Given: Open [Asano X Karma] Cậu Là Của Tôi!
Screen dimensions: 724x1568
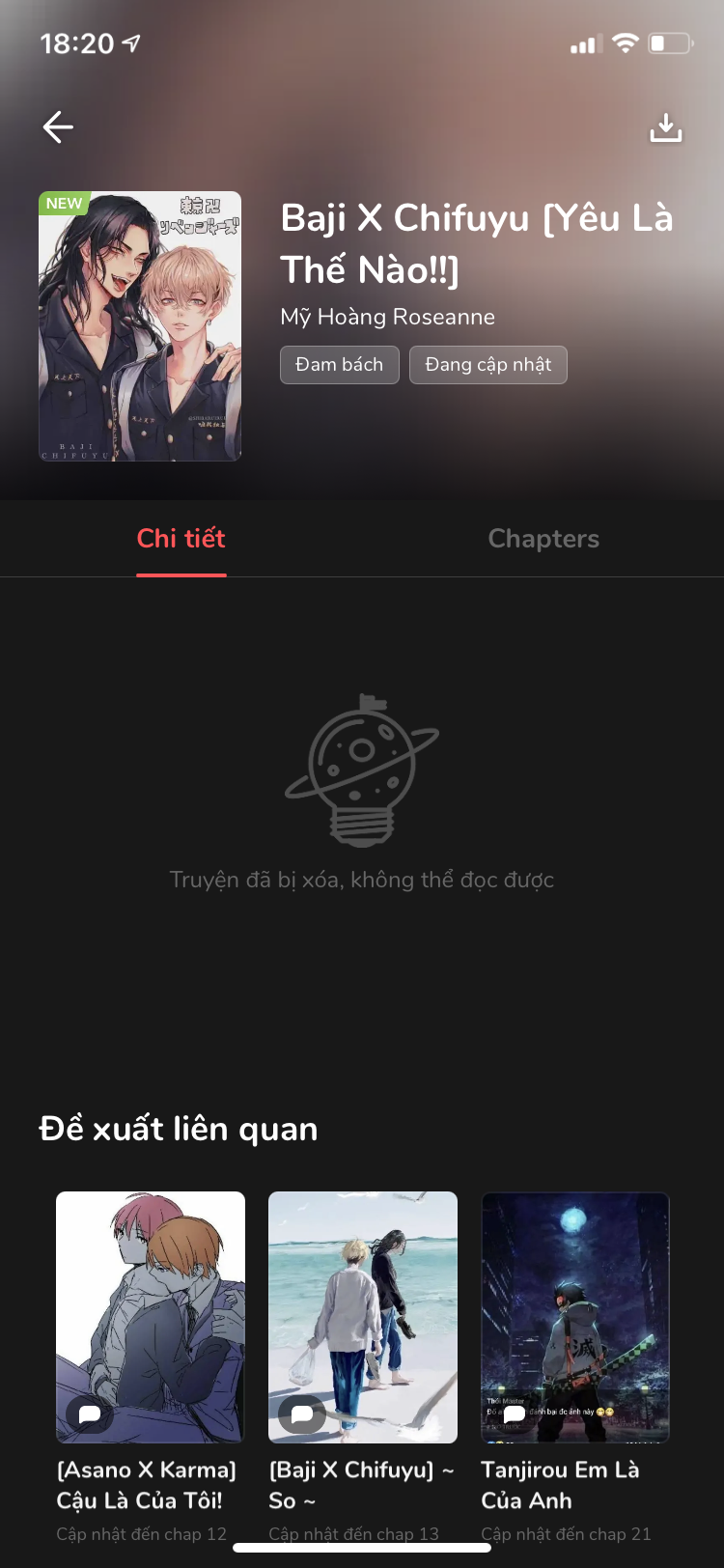Looking at the screenshot, I should click(x=151, y=1317).
